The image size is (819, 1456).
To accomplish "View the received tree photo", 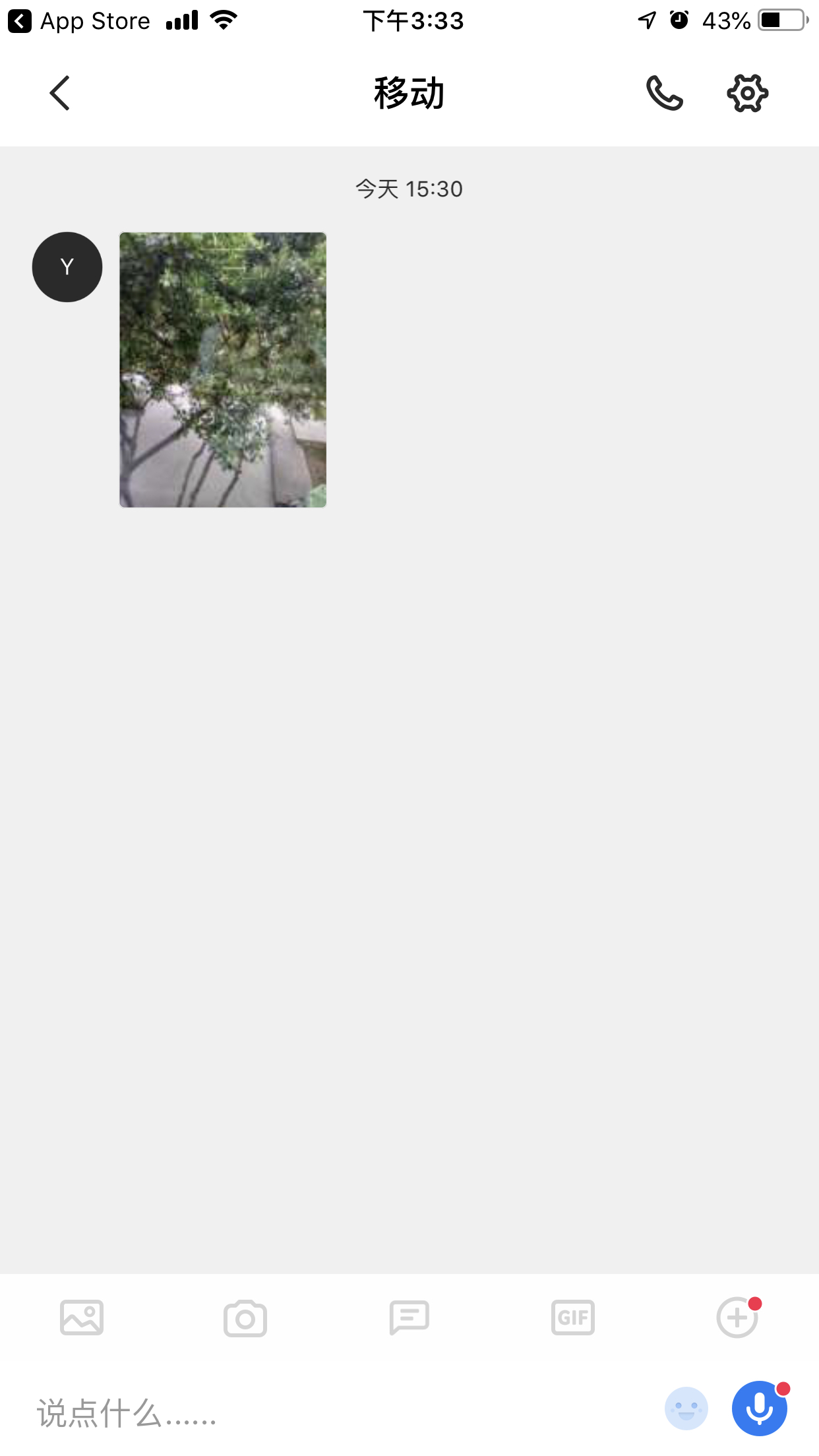I will [223, 369].
